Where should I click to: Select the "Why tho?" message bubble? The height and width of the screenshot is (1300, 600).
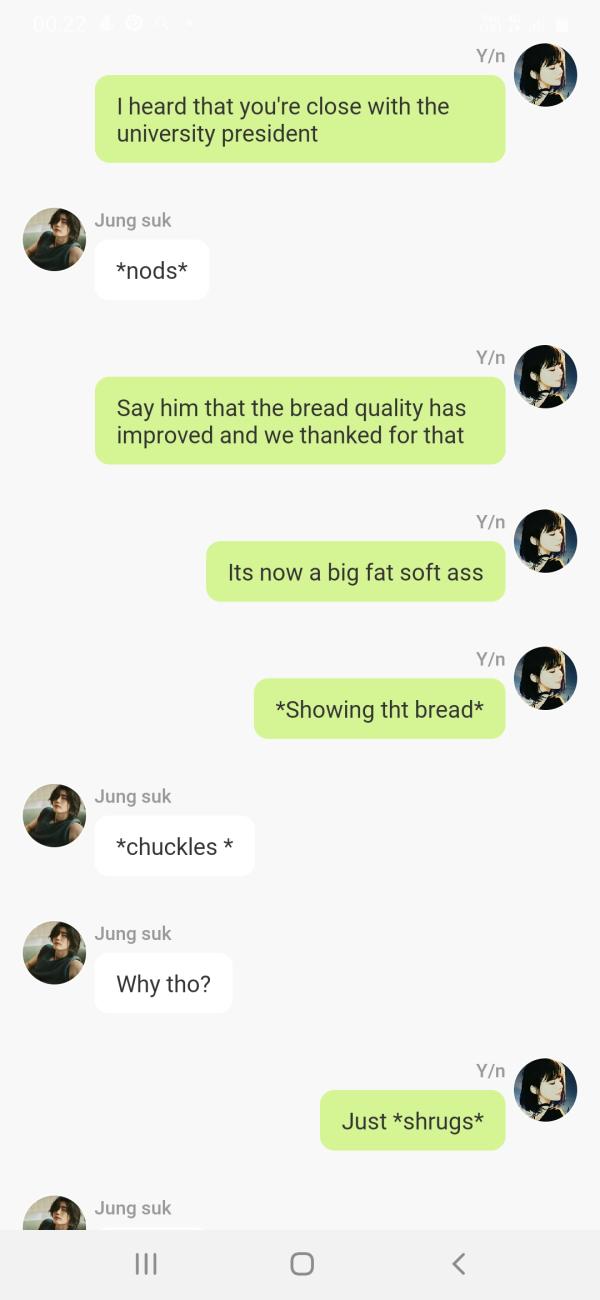[x=163, y=983]
